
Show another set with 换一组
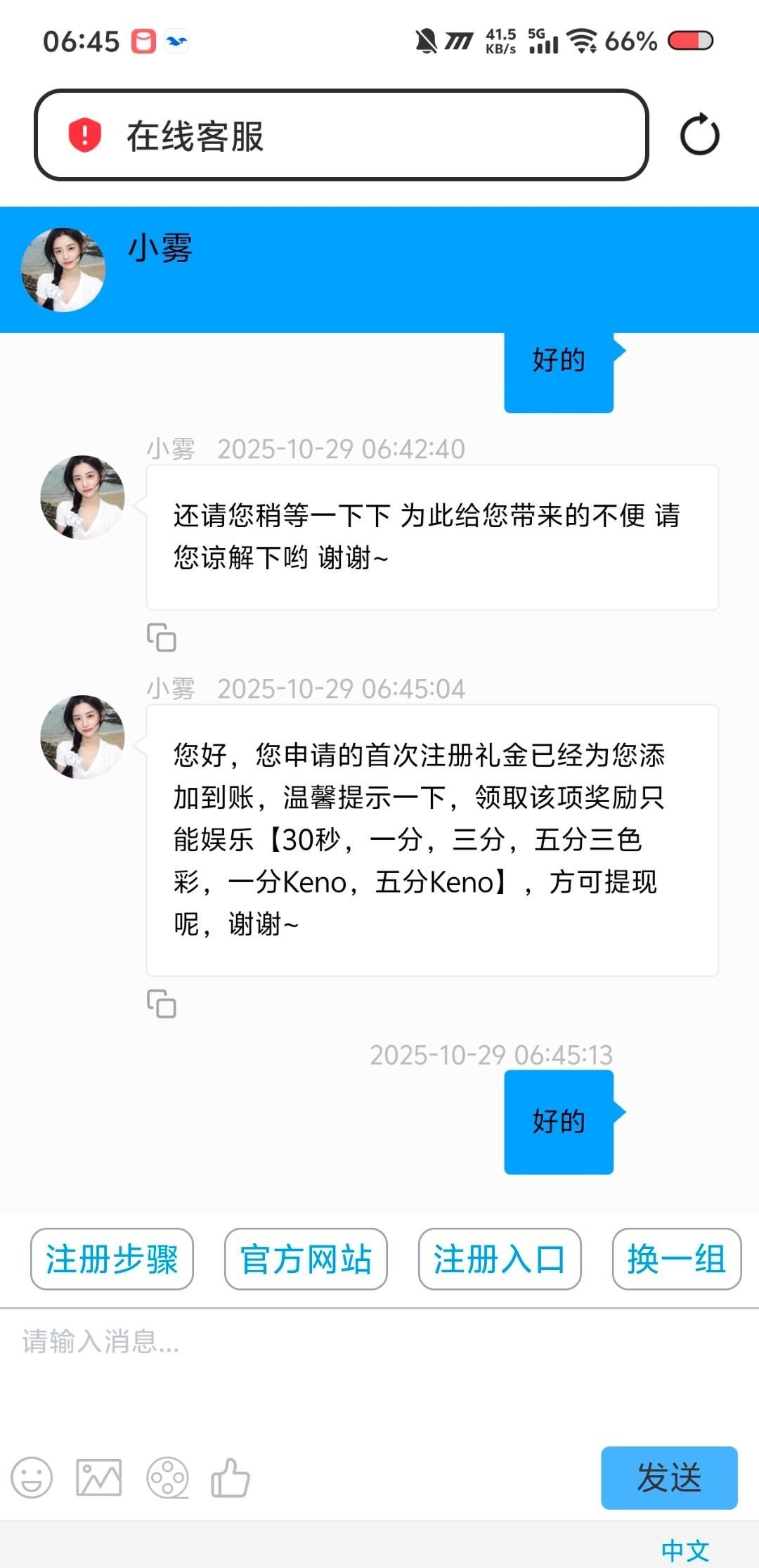[676, 1259]
